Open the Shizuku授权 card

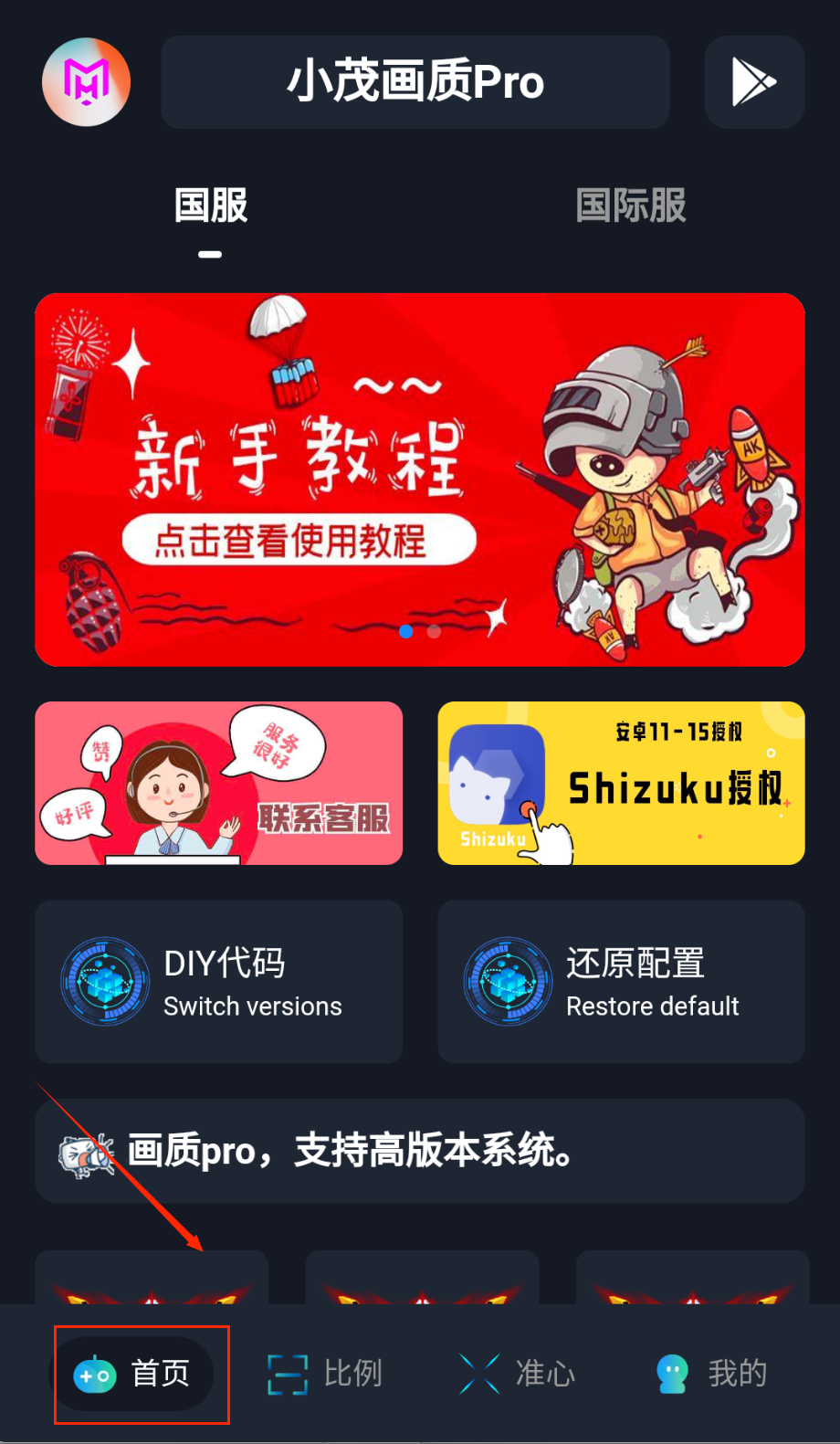click(x=621, y=783)
